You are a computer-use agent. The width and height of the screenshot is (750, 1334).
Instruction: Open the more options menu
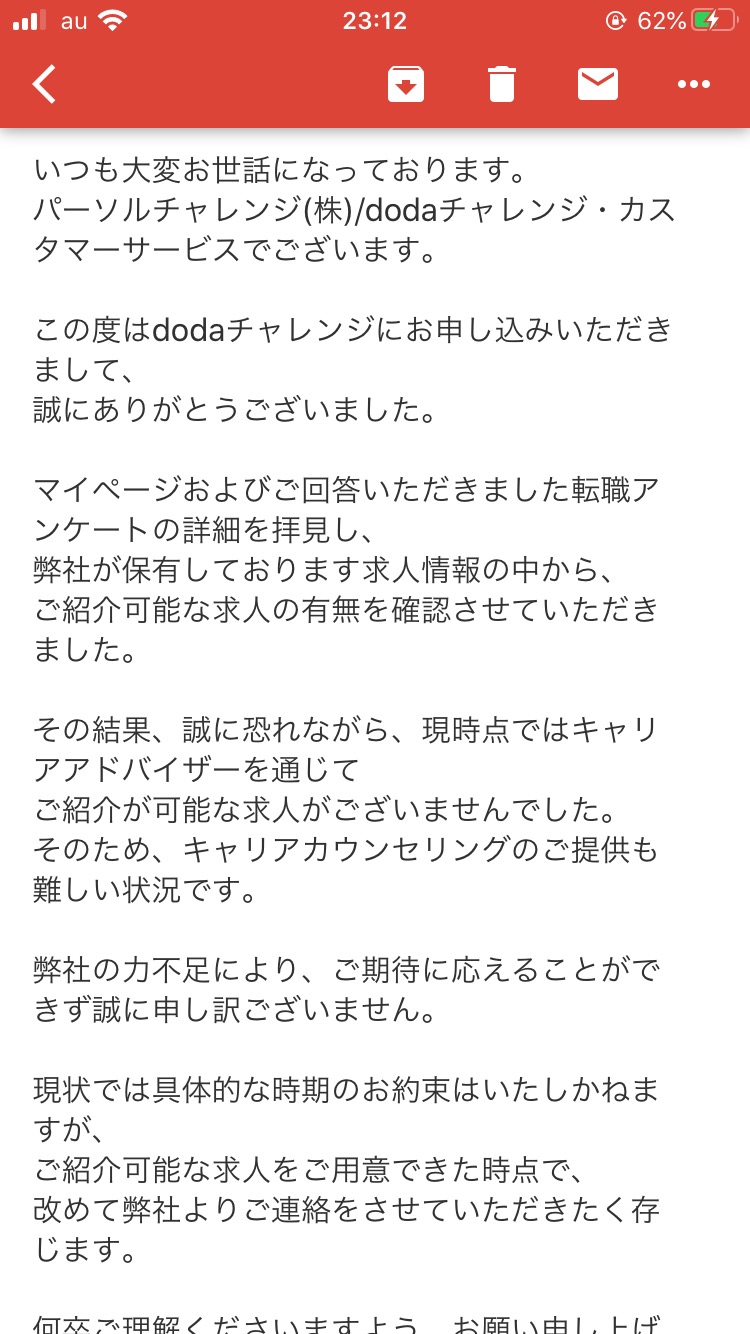point(694,85)
